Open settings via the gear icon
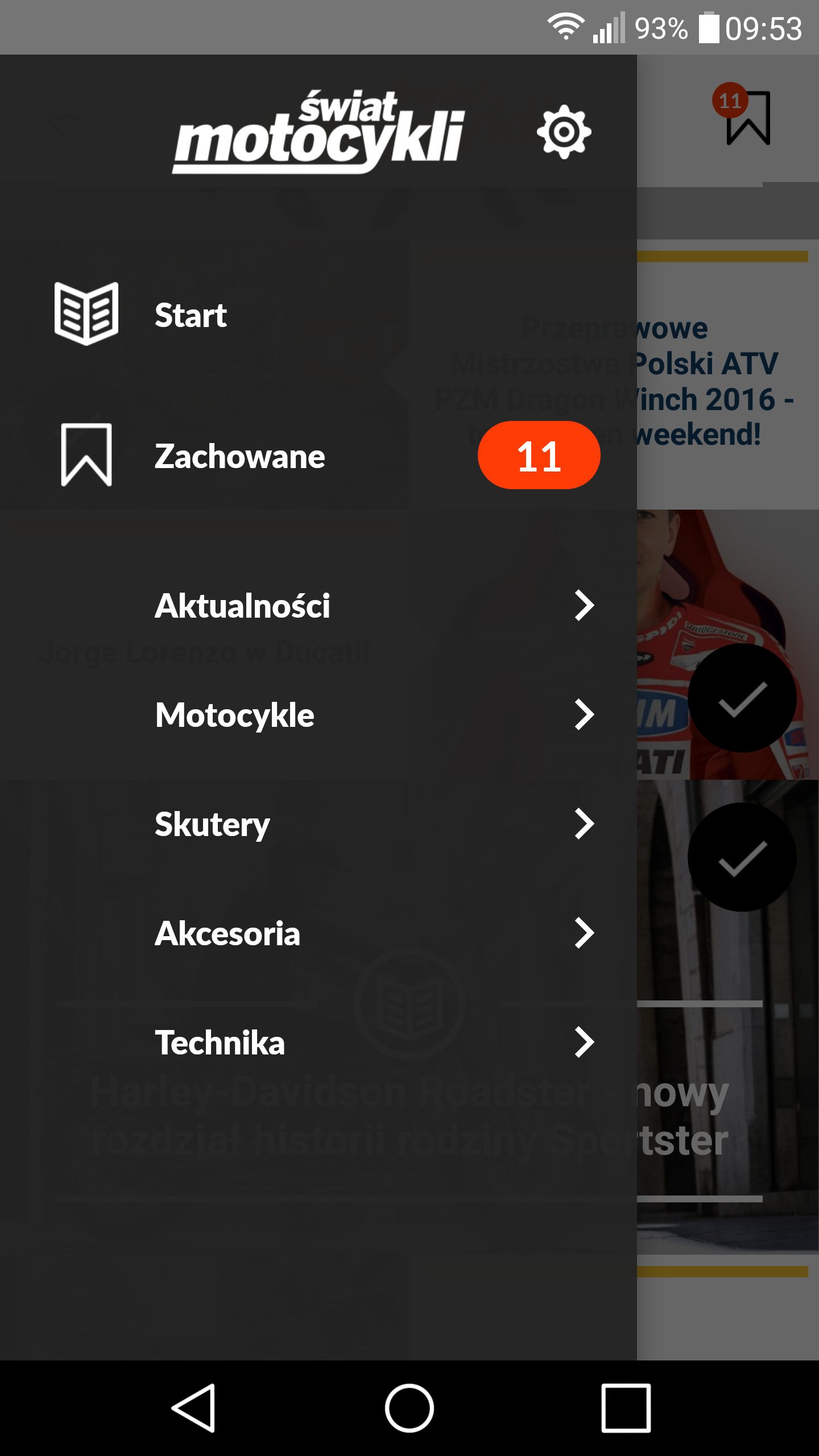 [564, 131]
